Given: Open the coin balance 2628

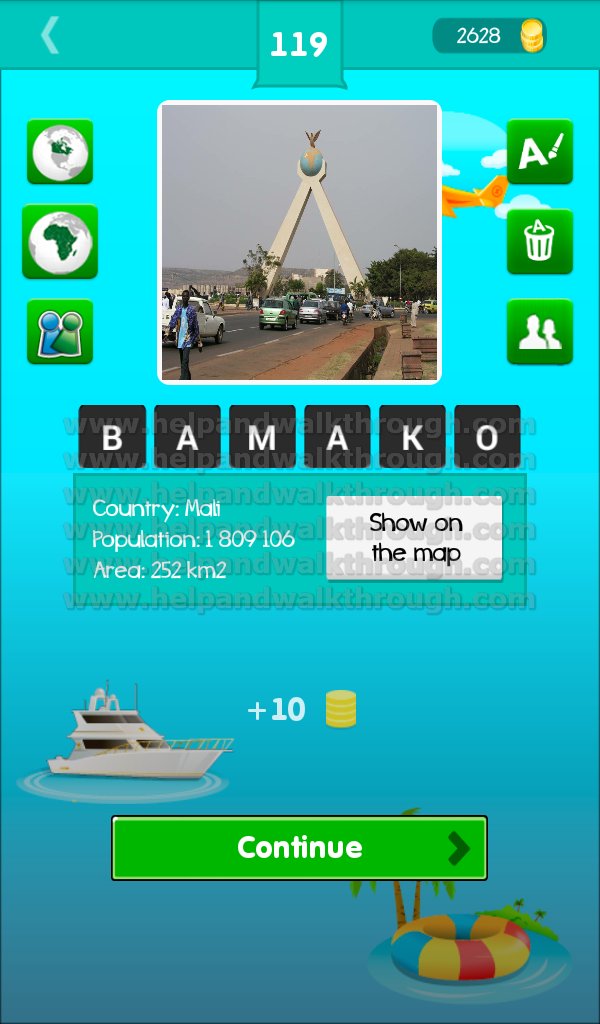Looking at the screenshot, I should point(490,35).
